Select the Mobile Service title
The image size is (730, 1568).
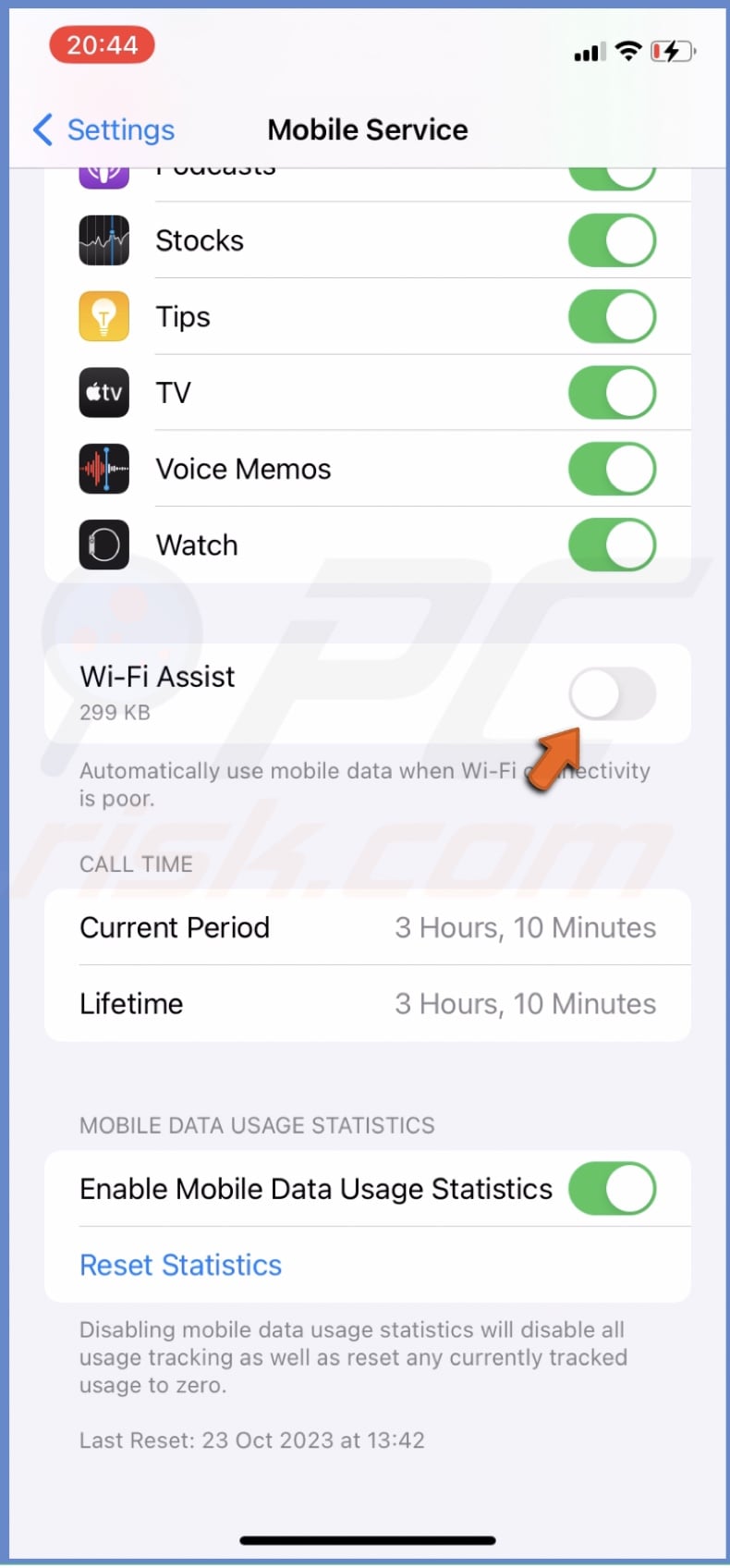click(x=367, y=129)
